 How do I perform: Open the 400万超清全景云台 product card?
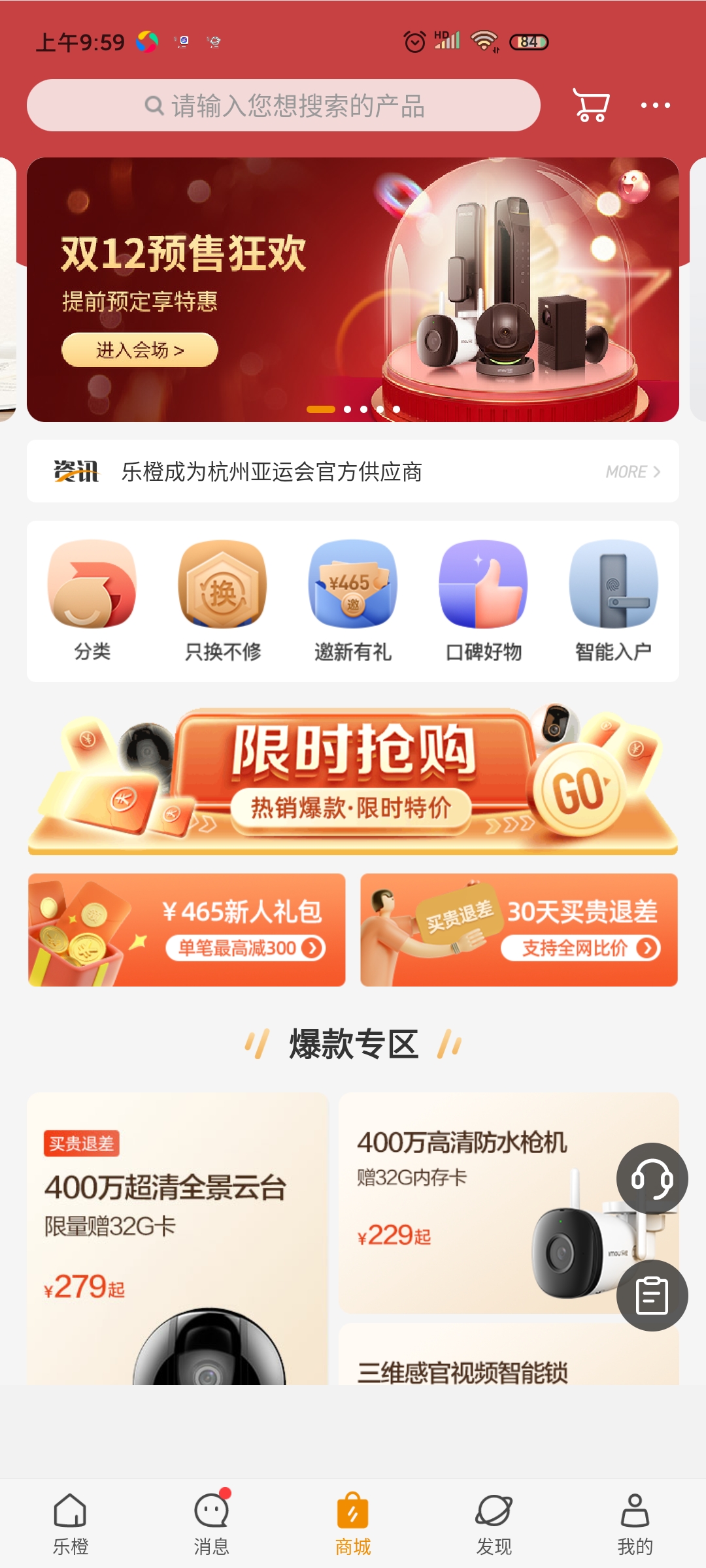point(177,1239)
